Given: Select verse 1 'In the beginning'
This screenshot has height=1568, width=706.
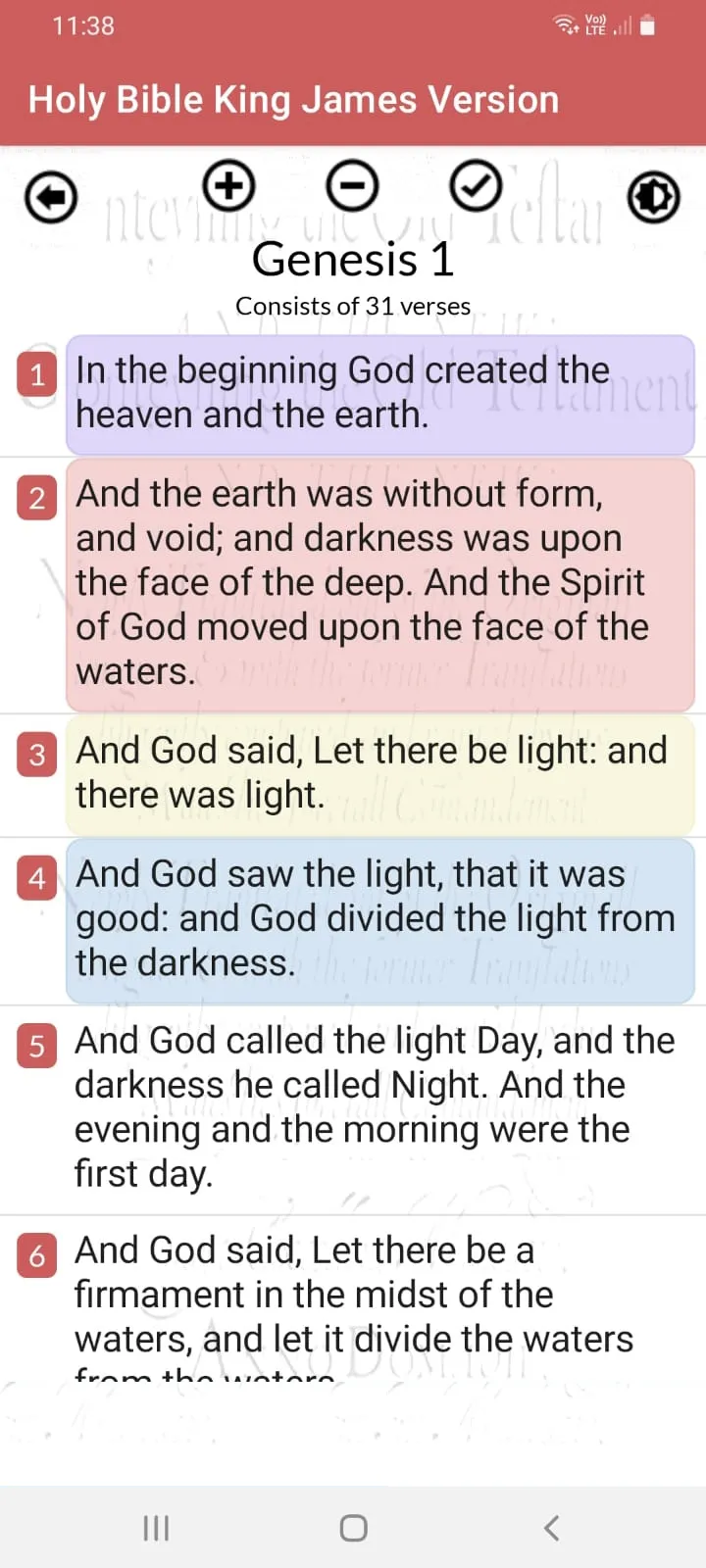Looking at the screenshot, I should (380, 394).
